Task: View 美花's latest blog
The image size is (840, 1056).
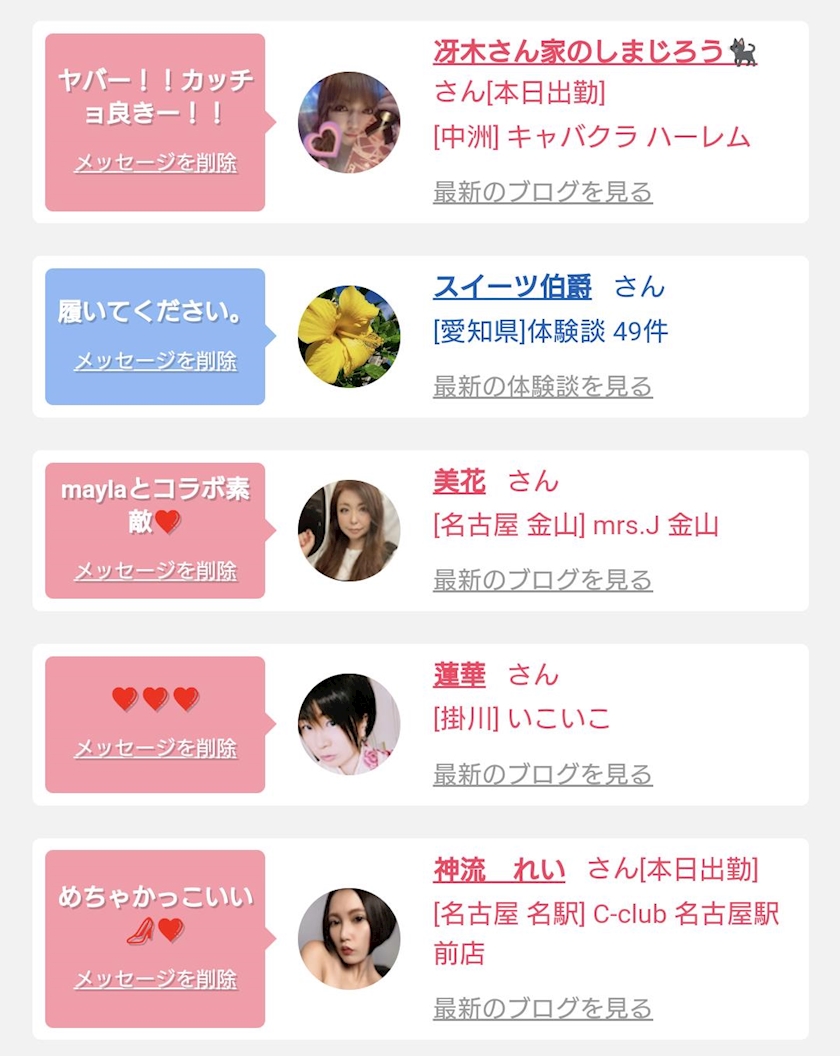Action: coord(542,580)
